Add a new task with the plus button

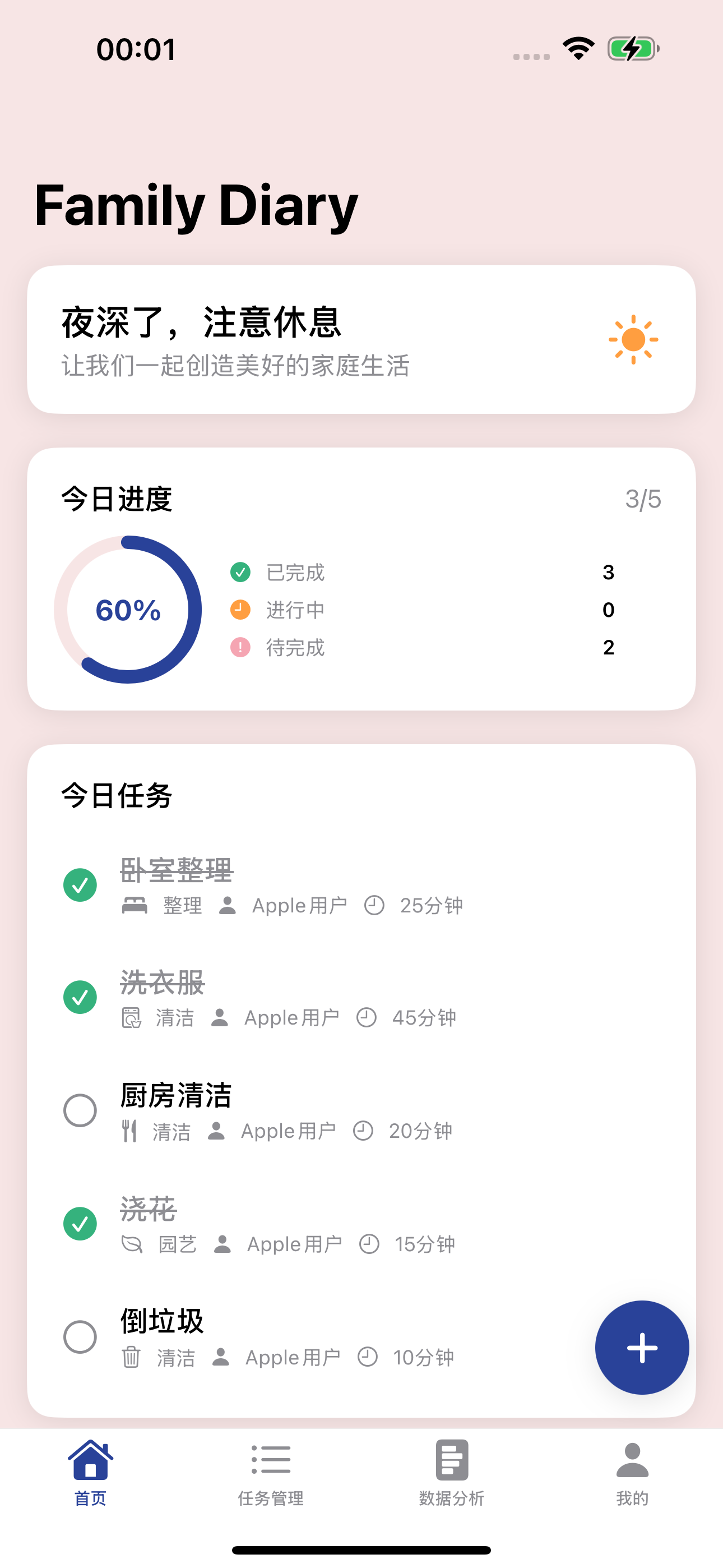tap(642, 1347)
